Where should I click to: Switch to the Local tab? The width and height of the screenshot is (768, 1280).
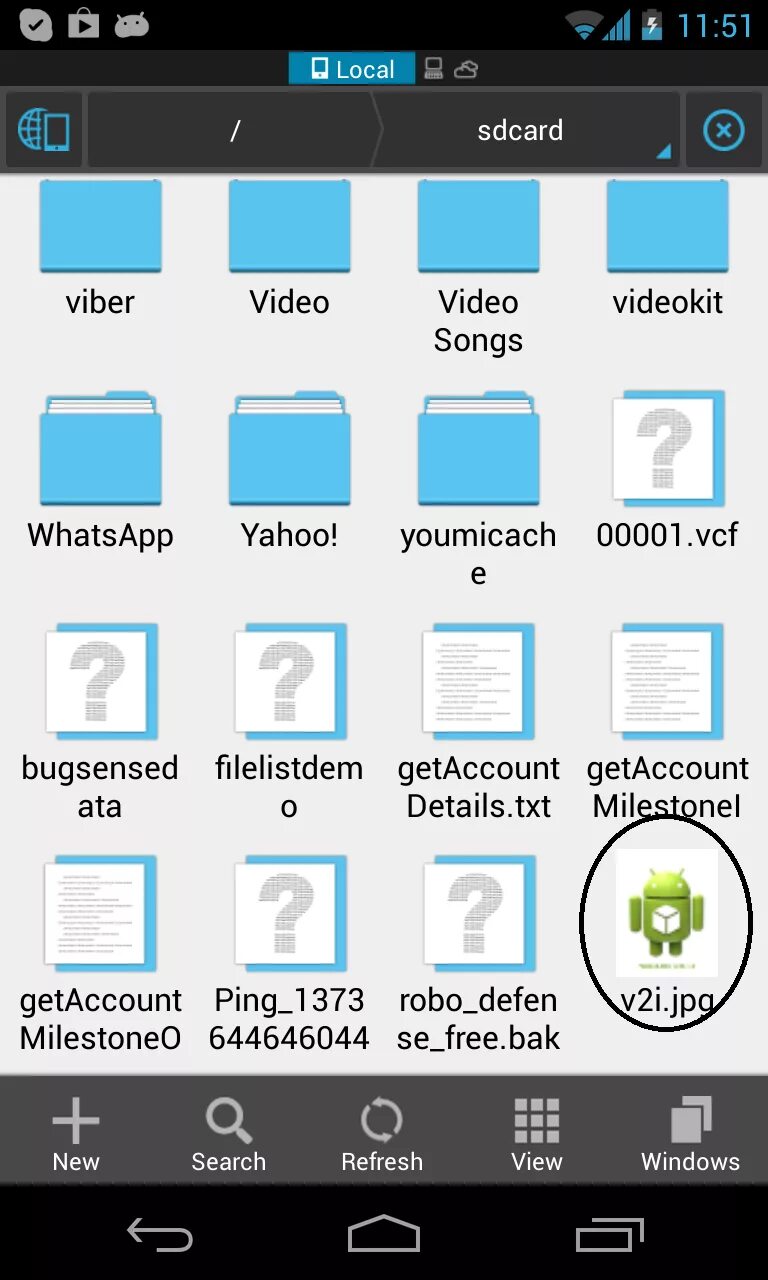352,69
